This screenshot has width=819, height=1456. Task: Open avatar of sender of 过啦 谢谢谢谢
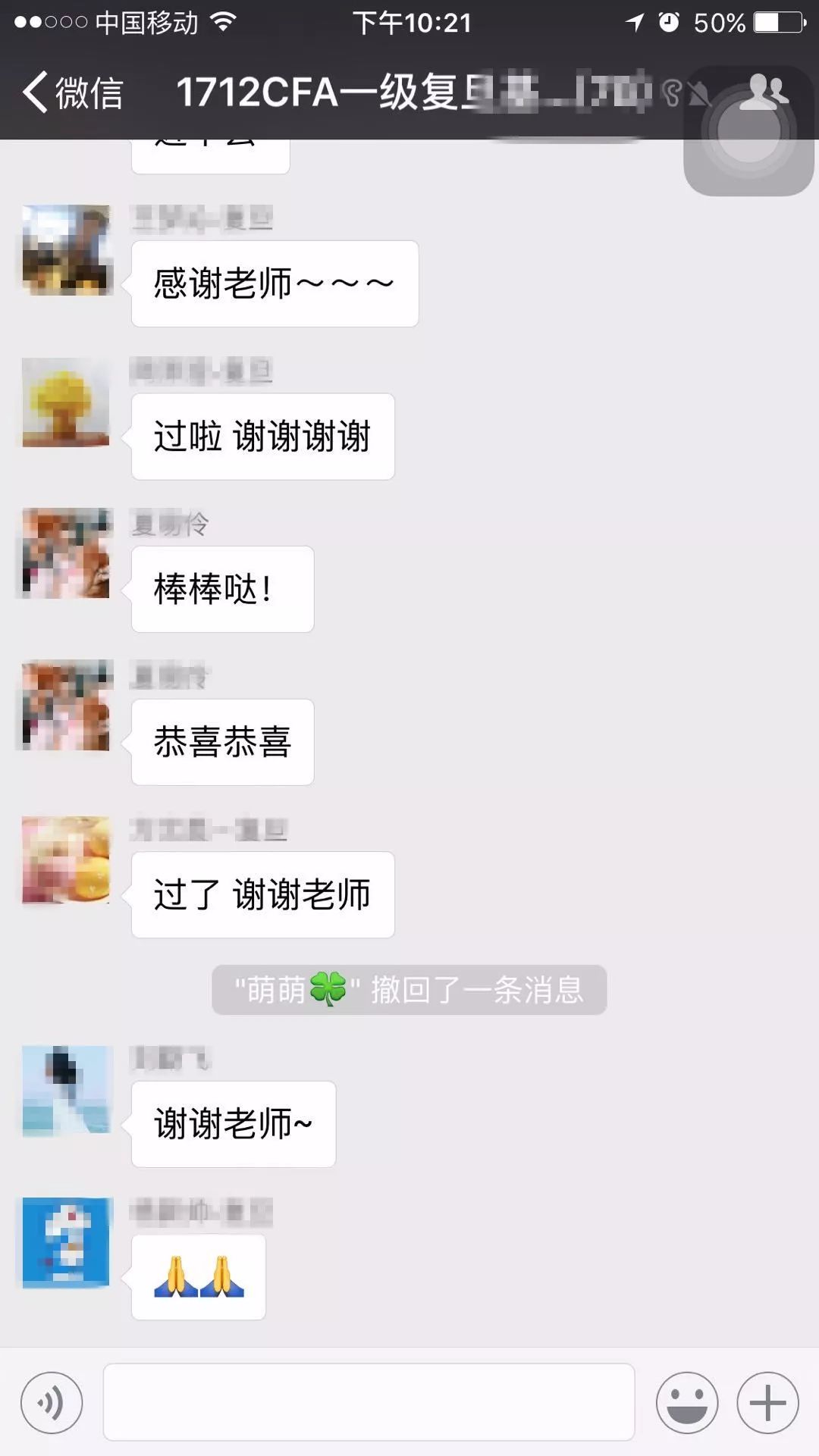66,402
